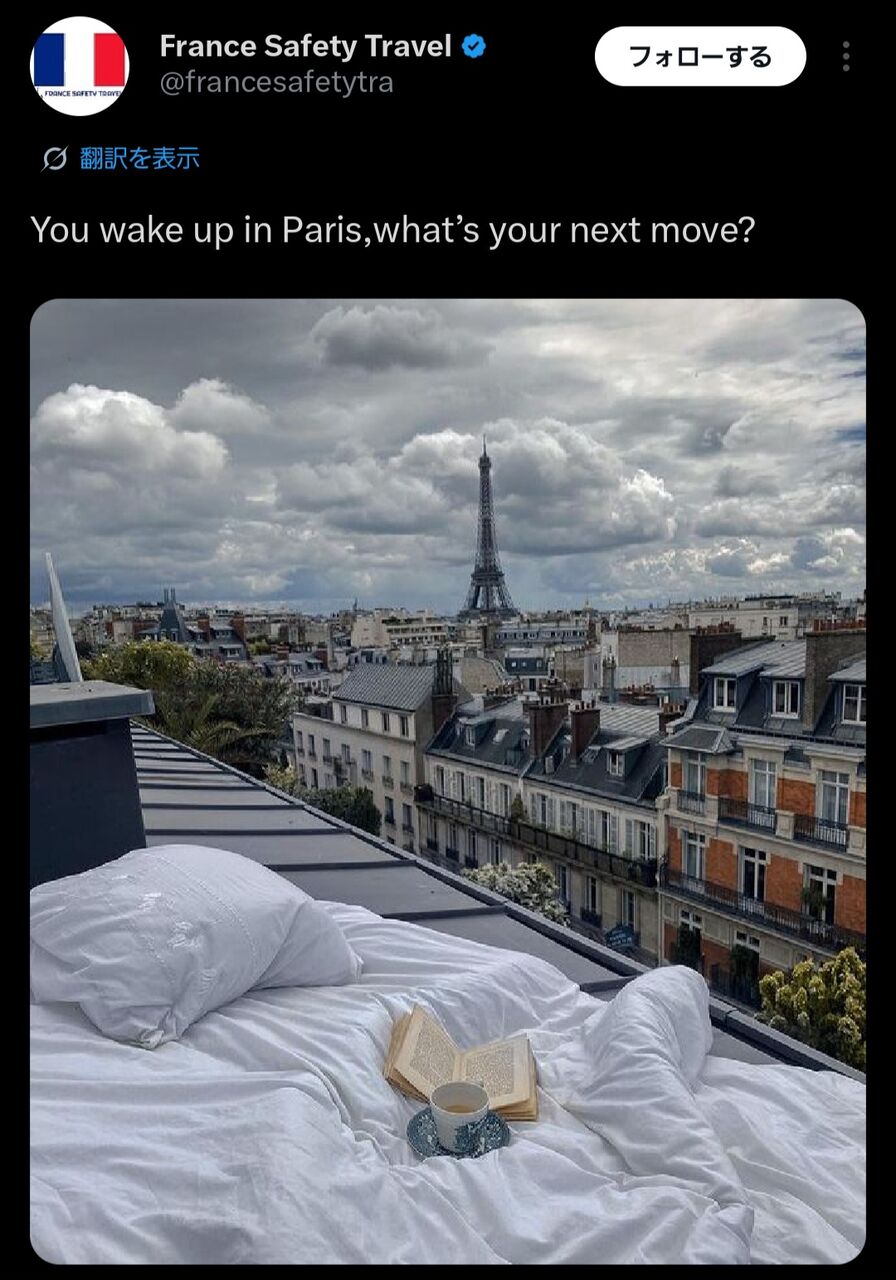View the Paris rooftop photo full screen
Screen dimensions: 896x1280
click(448, 781)
